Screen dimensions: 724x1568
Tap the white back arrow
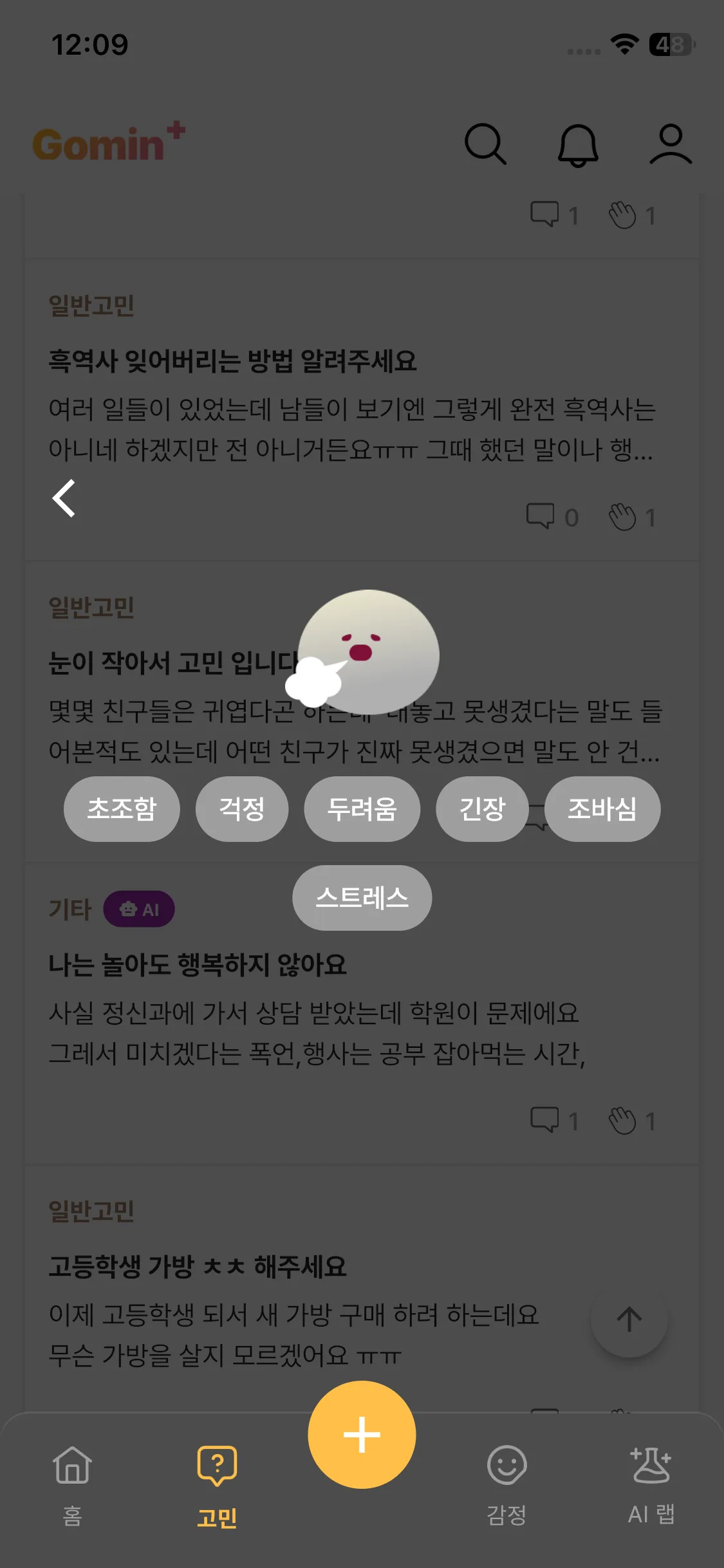tap(64, 498)
